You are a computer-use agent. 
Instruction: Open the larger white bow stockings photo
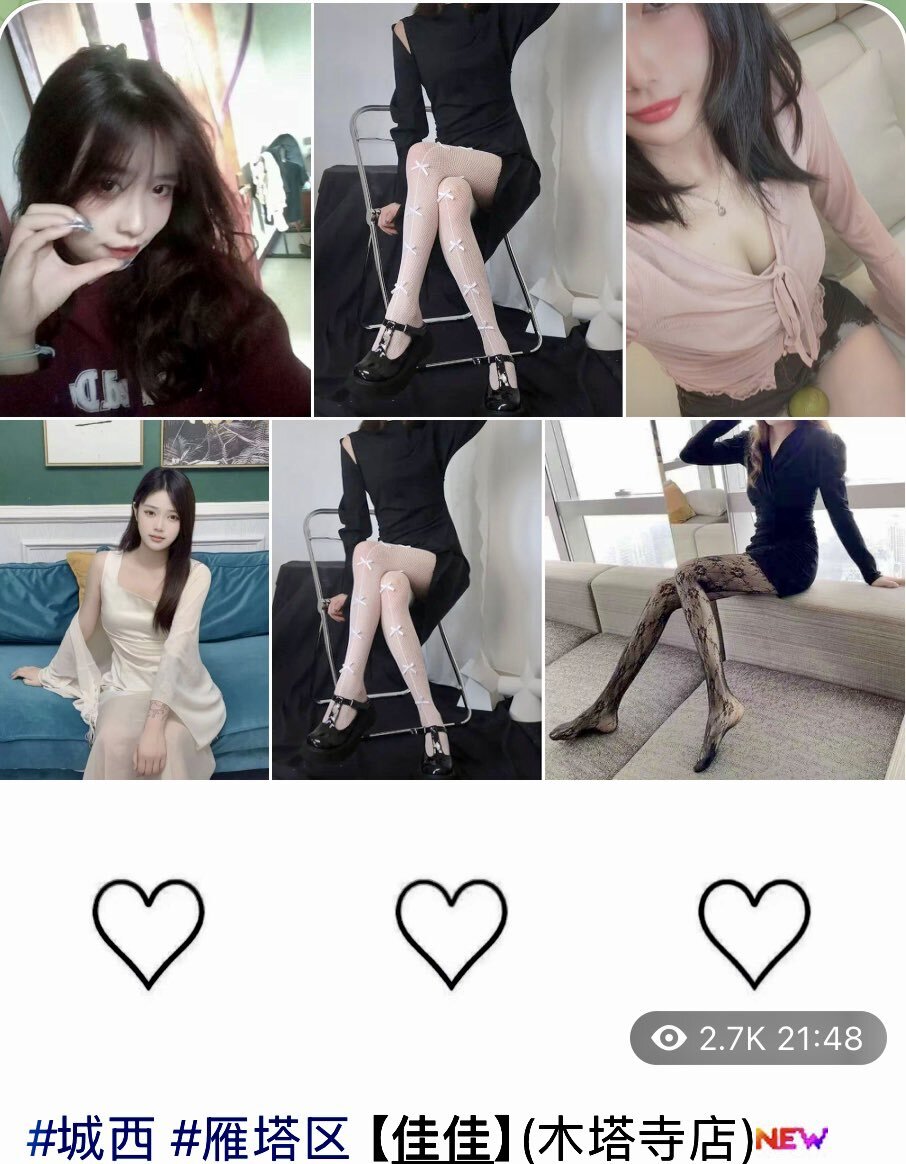pyautogui.click(x=468, y=210)
